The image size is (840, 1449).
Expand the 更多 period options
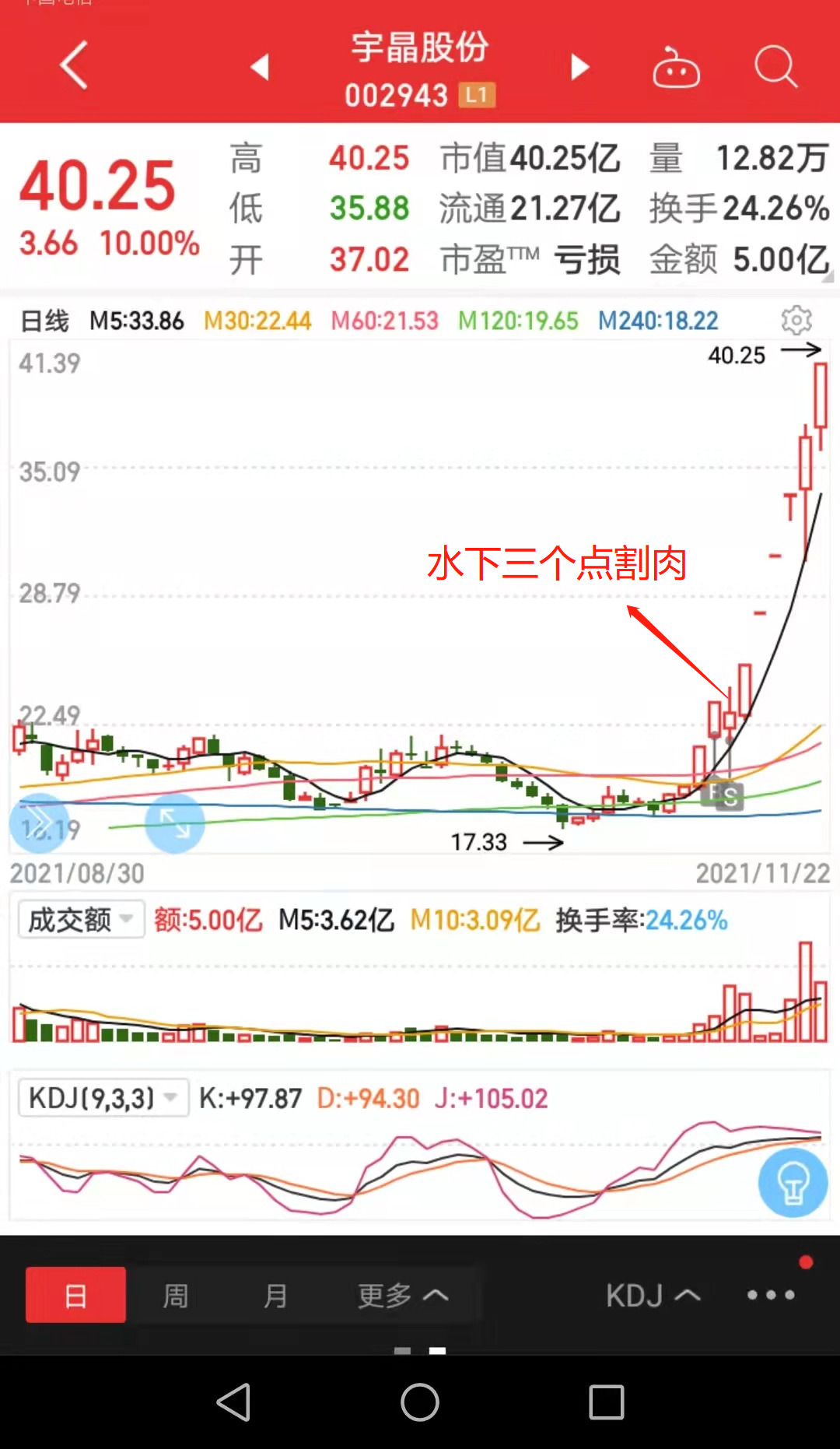tap(403, 1296)
